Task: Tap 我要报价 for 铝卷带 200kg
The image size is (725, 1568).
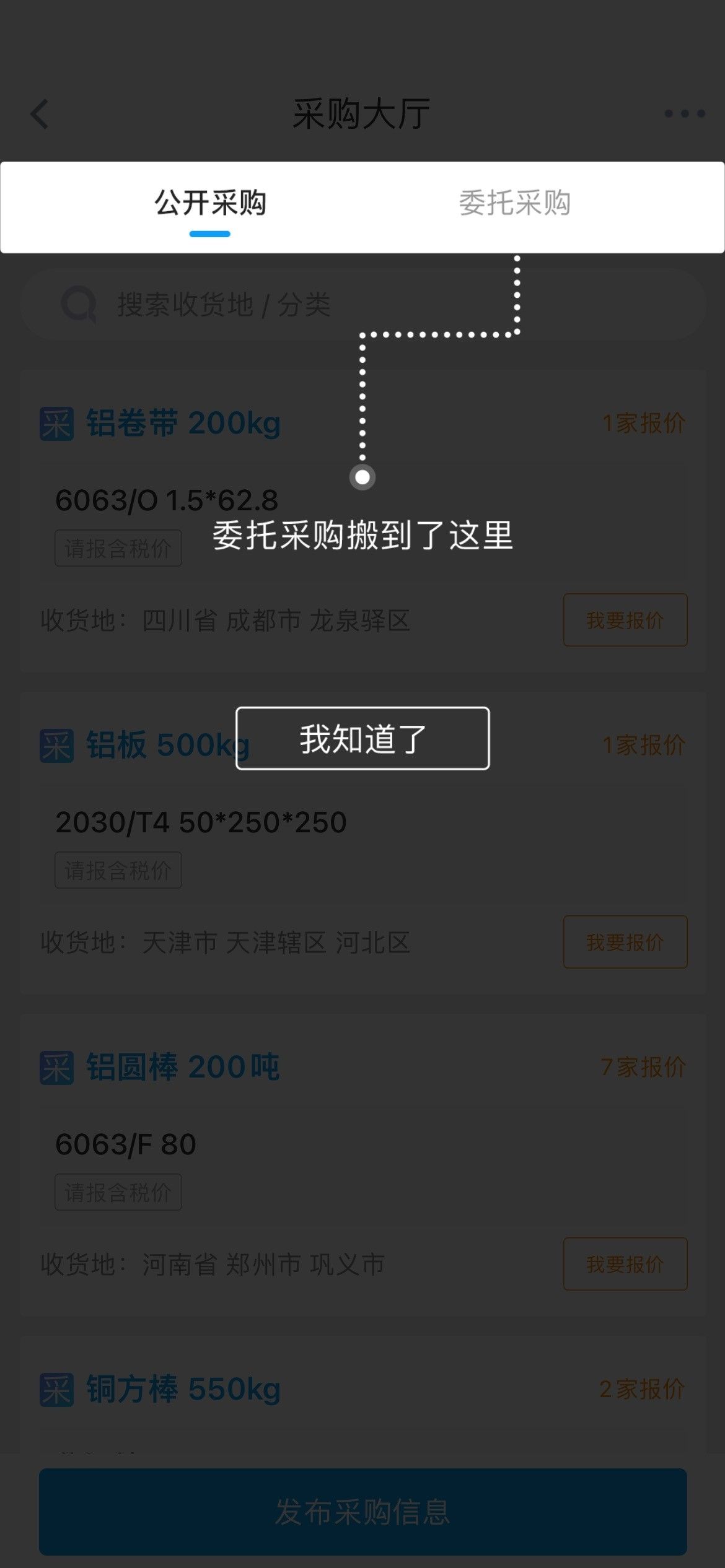Action: pyautogui.click(x=625, y=620)
